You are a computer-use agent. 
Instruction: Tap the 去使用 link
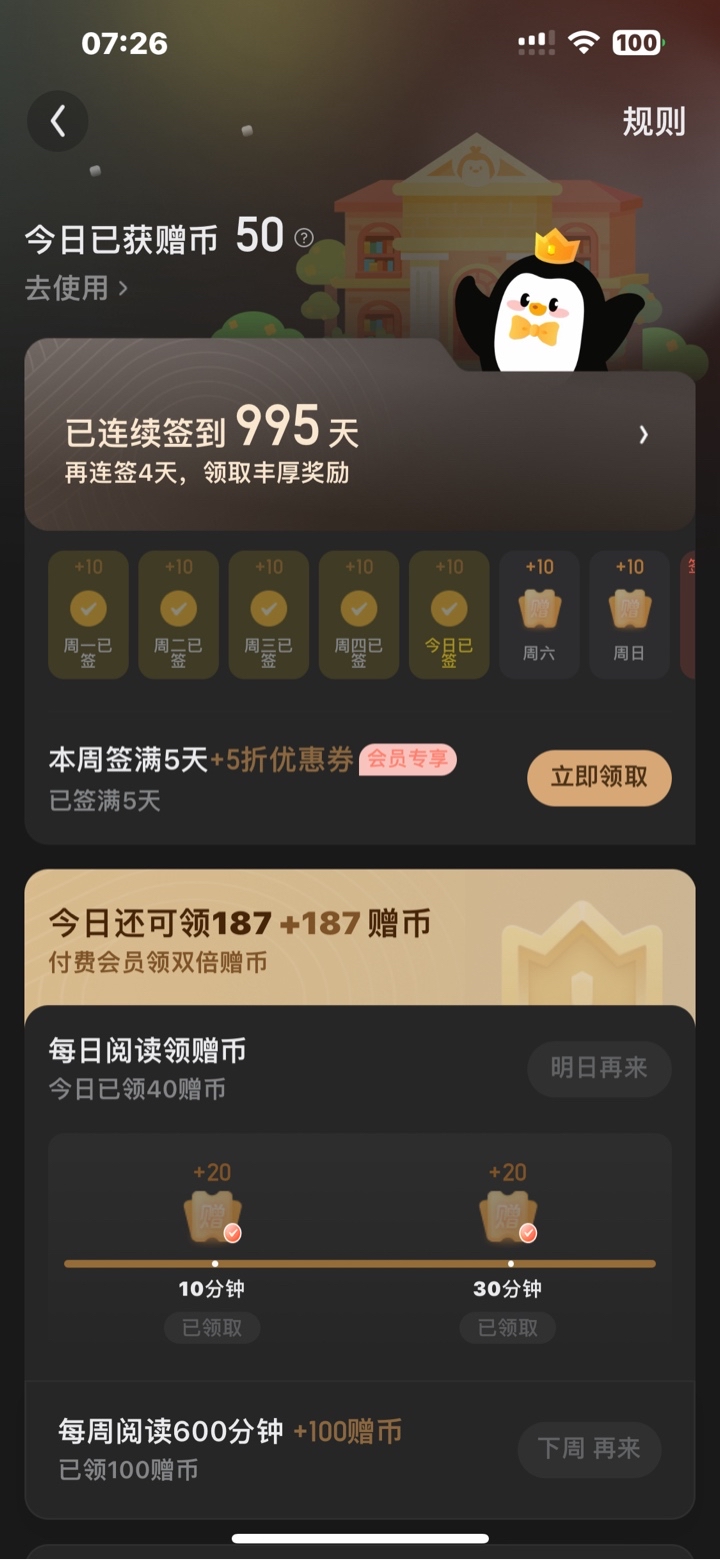pos(76,288)
